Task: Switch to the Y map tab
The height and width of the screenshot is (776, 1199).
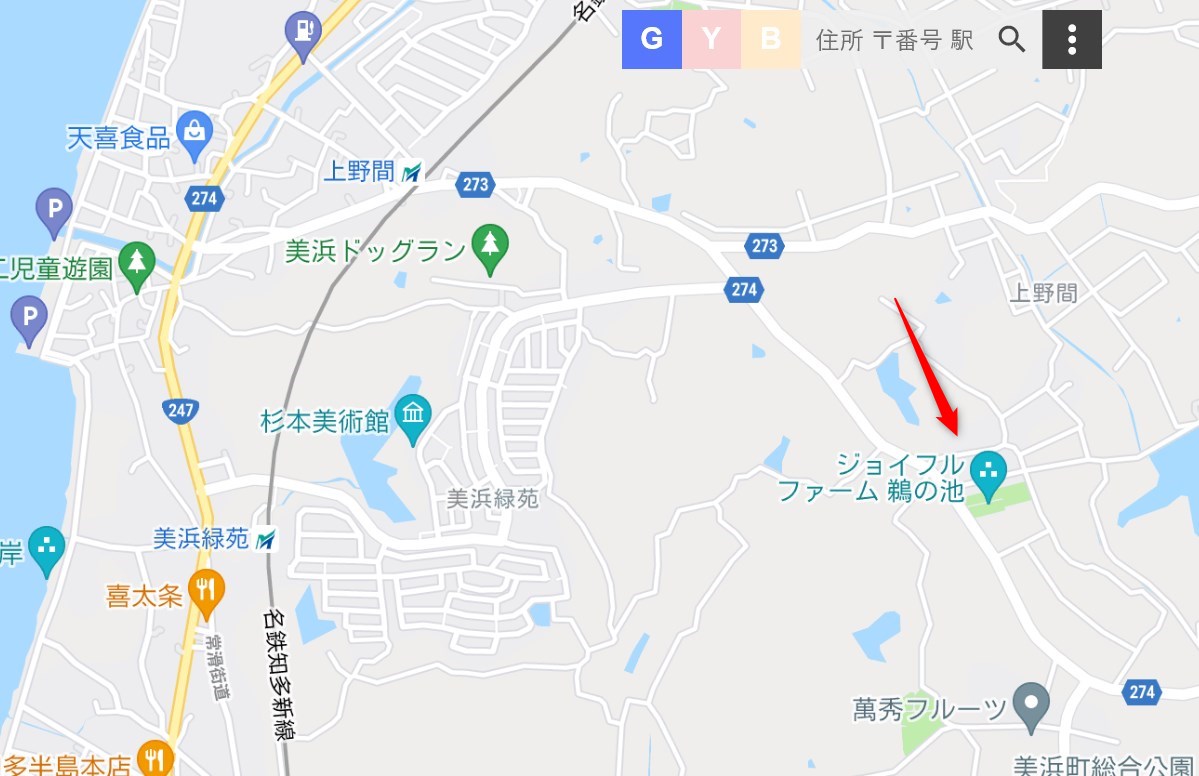Action: pyautogui.click(x=711, y=40)
